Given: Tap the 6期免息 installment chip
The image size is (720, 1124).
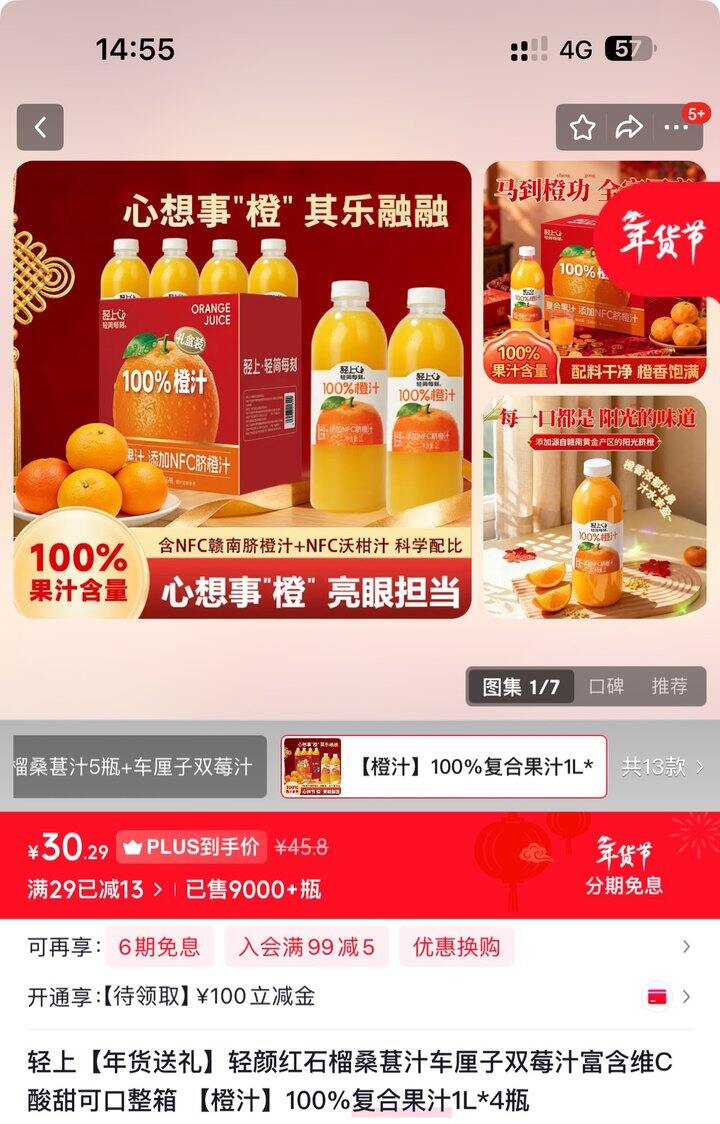Looking at the screenshot, I should 160,946.
